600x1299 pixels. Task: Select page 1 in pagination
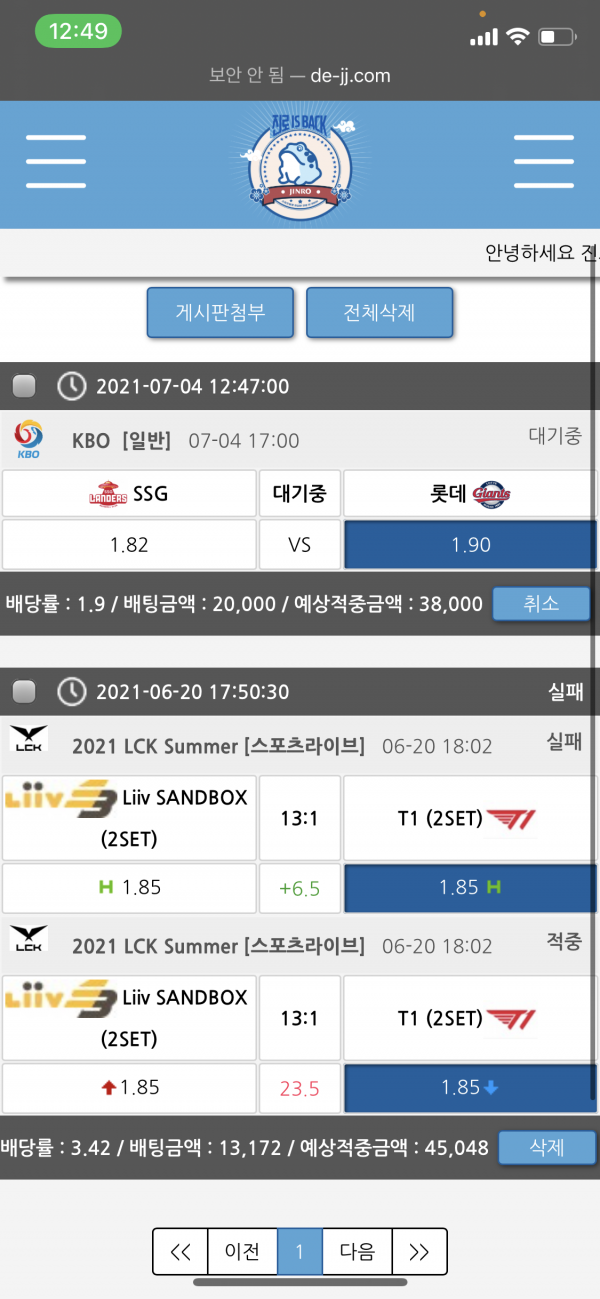click(300, 1251)
